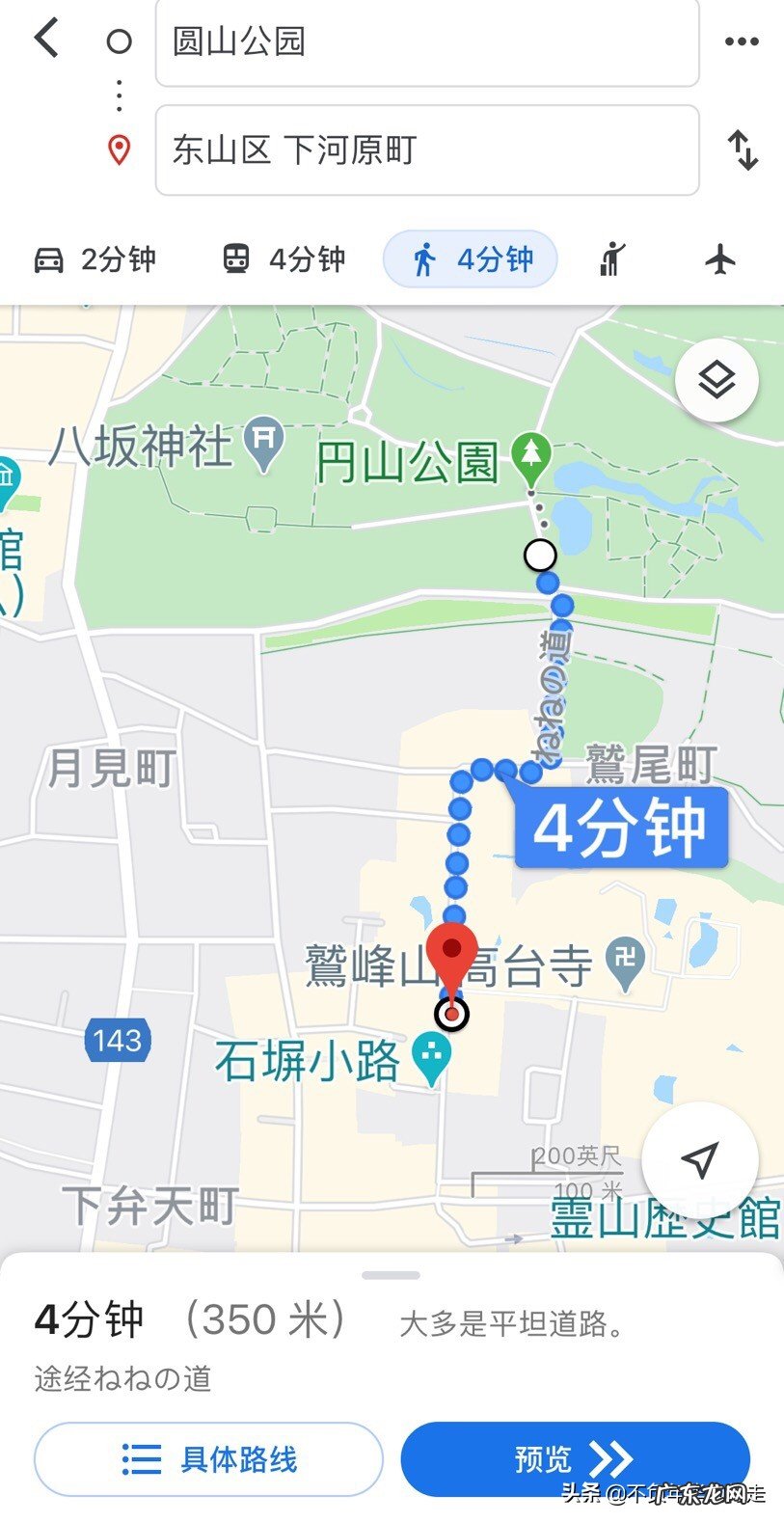The height and width of the screenshot is (1522, 784).
Task: Select the driving mode icon showing 2分钟
Action: pos(46,258)
